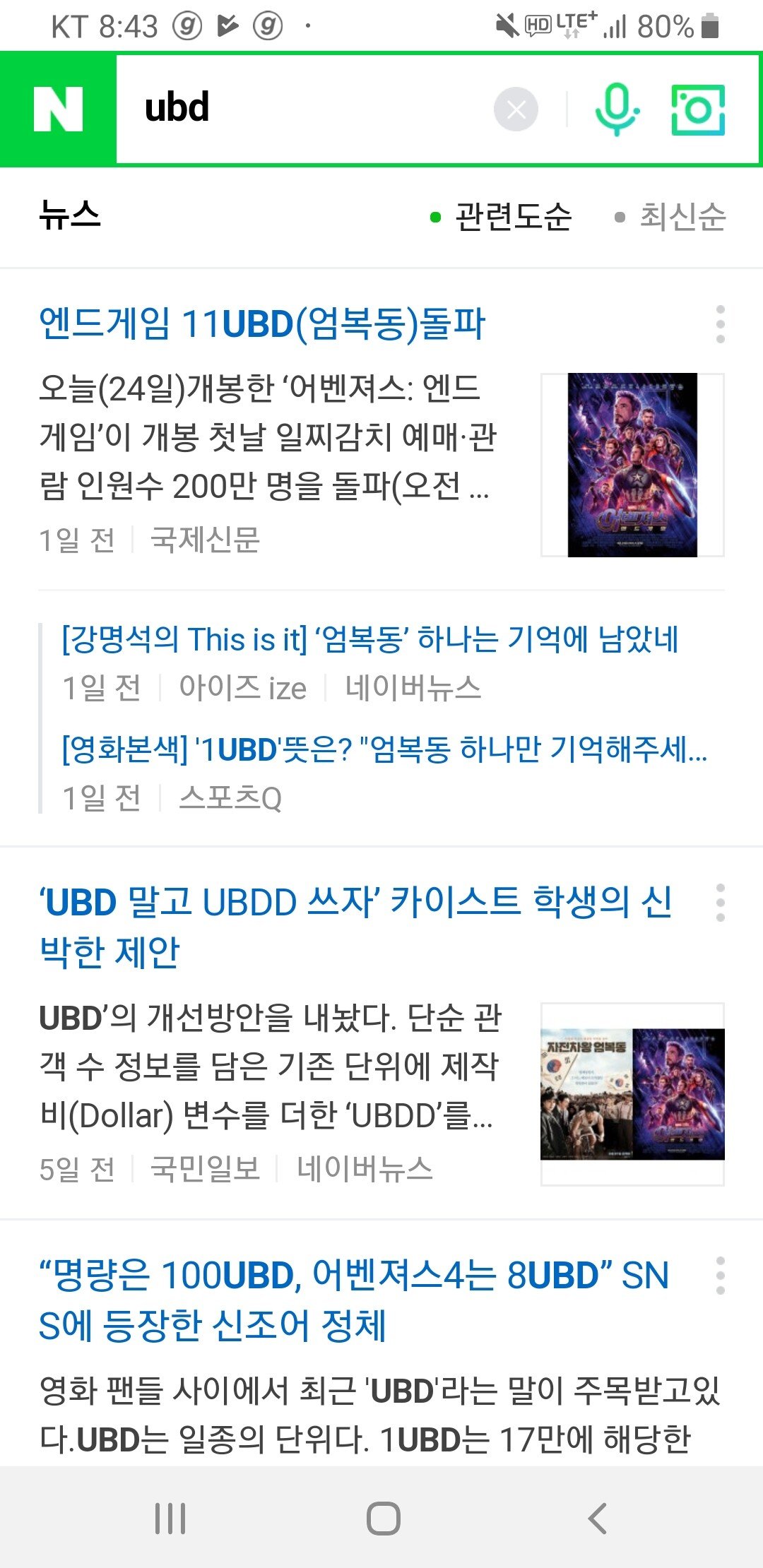Tap the Naver N logo button
The image size is (763, 1568).
point(58,109)
